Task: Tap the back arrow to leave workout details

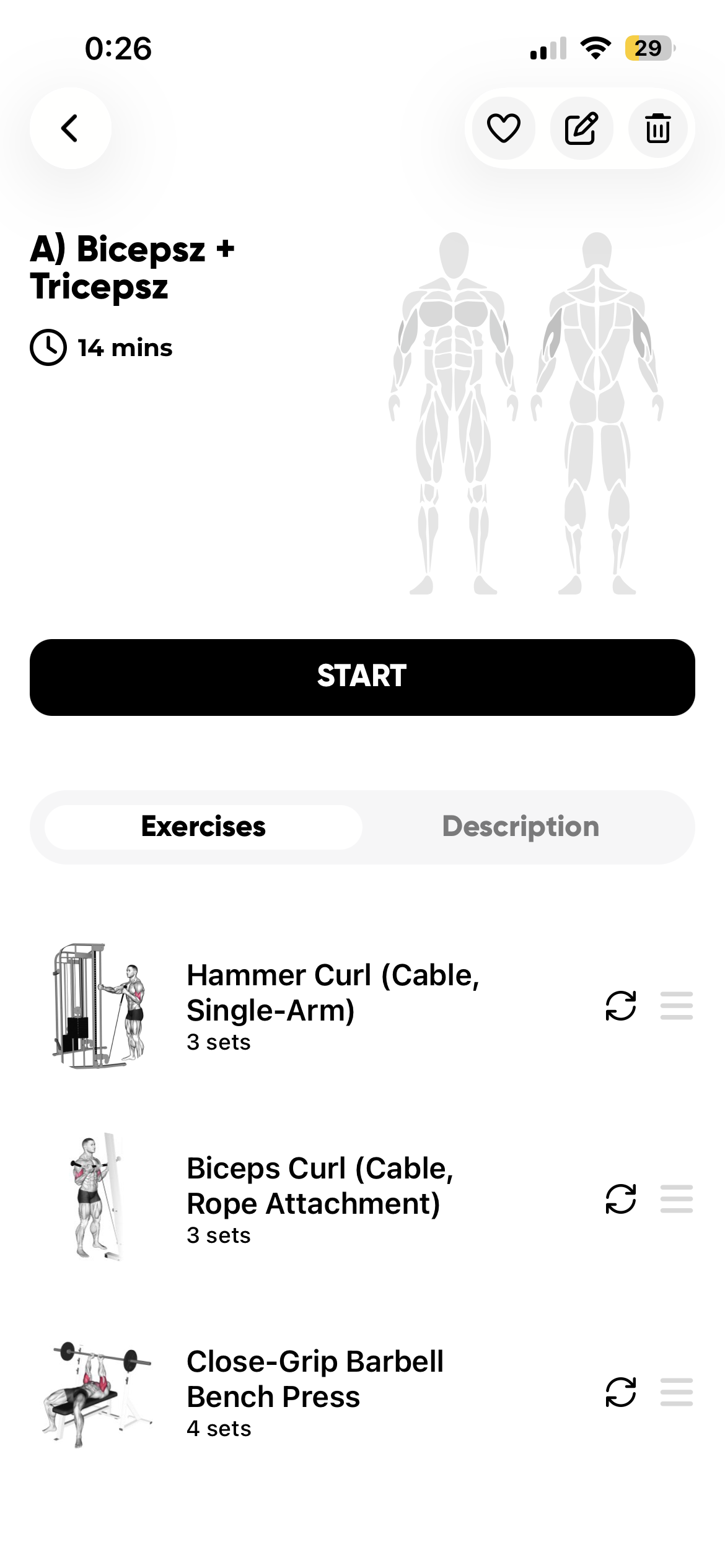Action: coord(70,128)
